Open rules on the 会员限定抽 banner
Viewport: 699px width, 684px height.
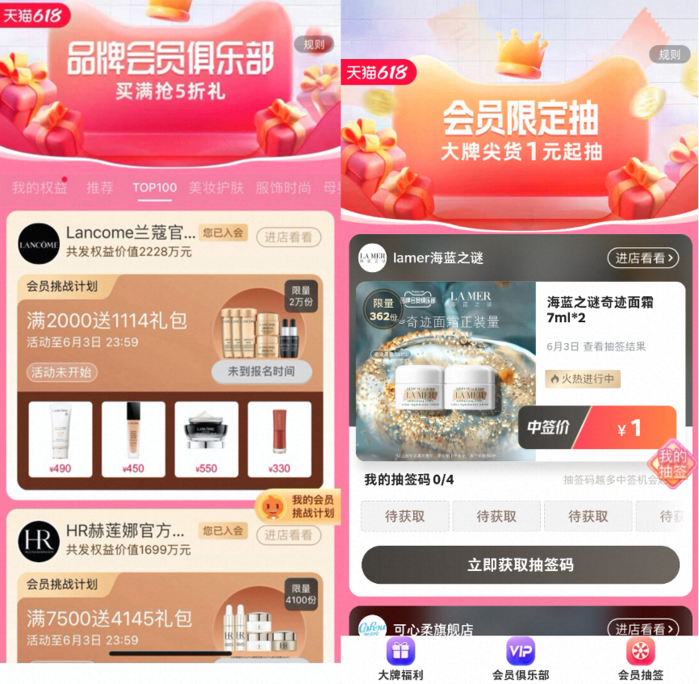tap(668, 54)
